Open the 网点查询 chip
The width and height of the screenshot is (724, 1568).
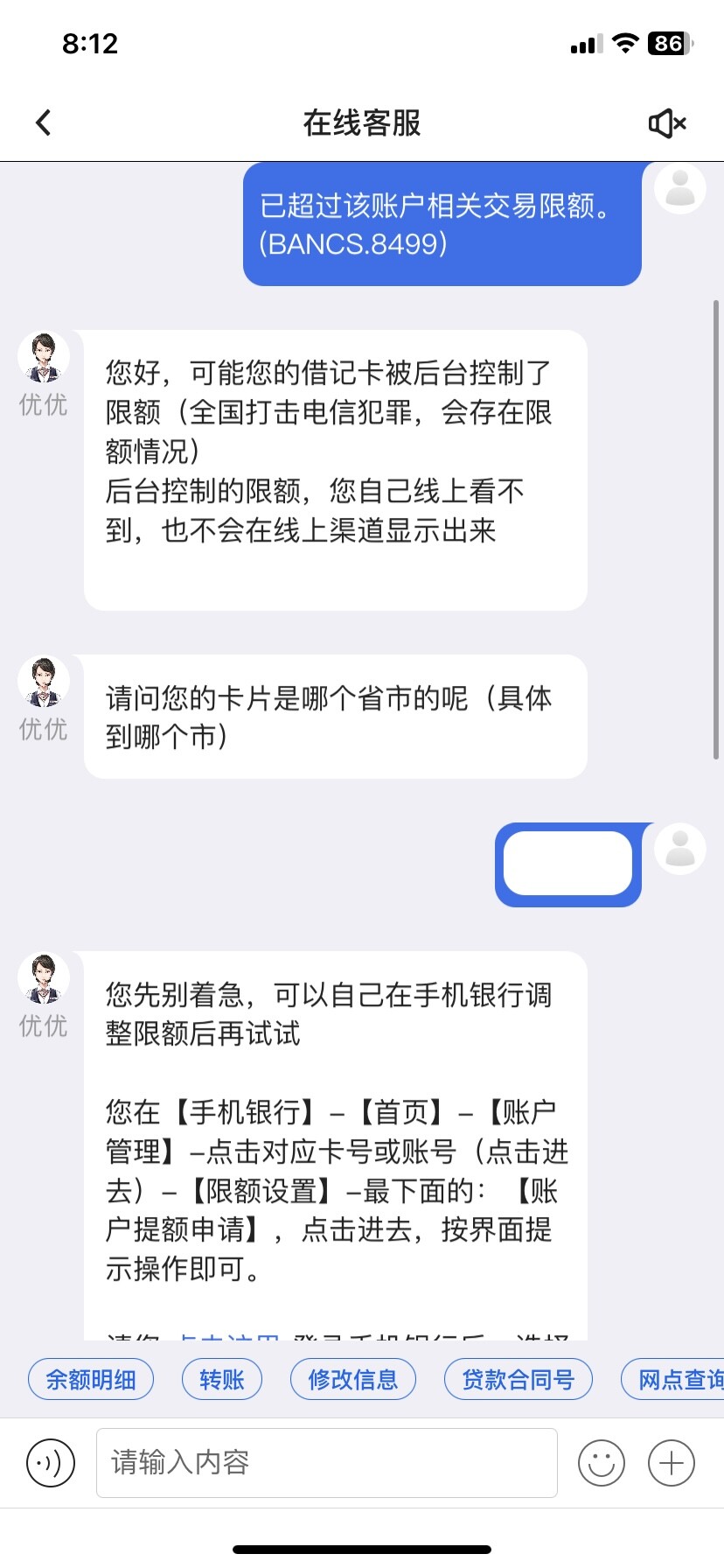click(x=672, y=1380)
